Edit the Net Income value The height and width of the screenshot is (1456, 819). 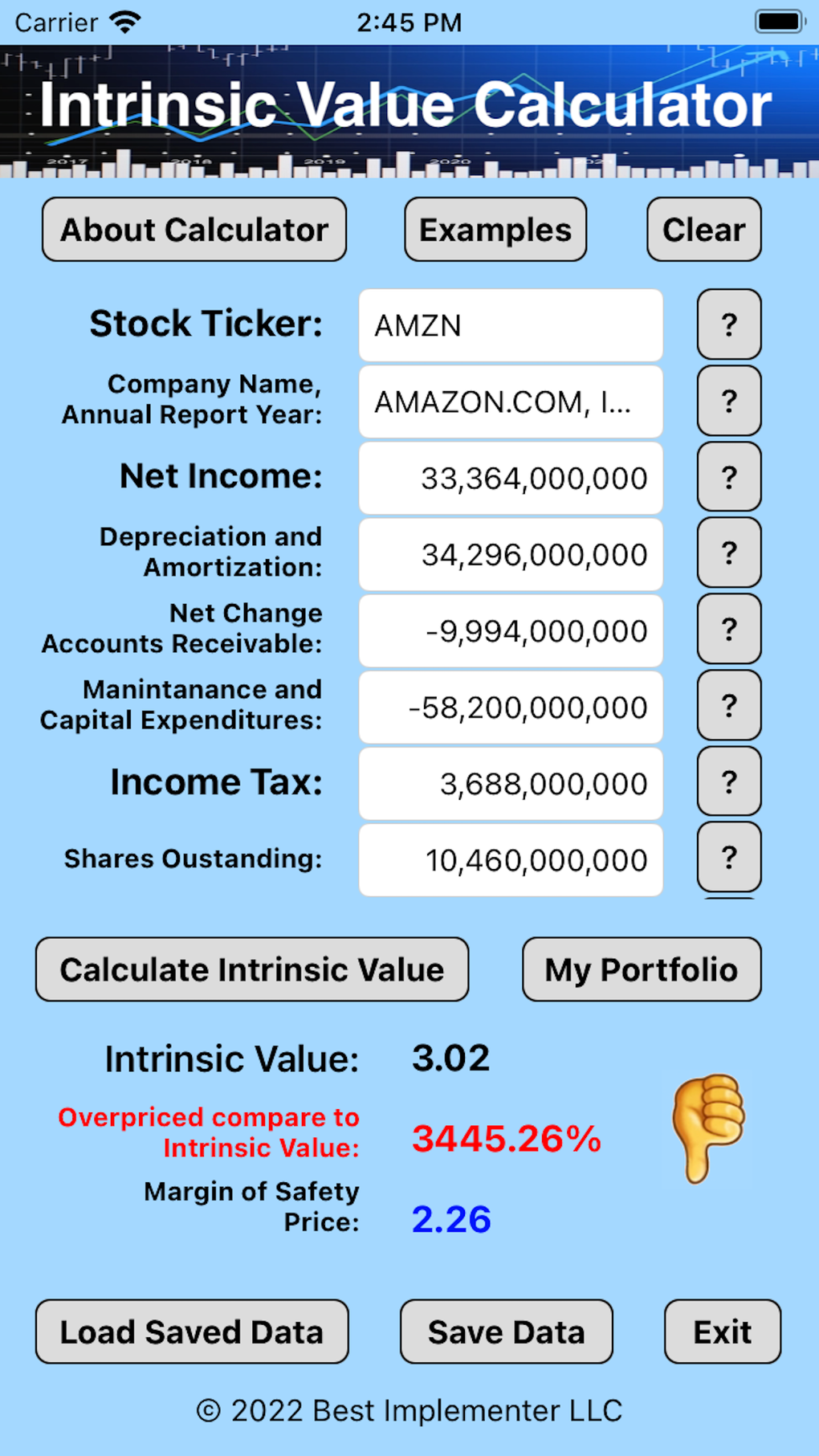coord(511,478)
